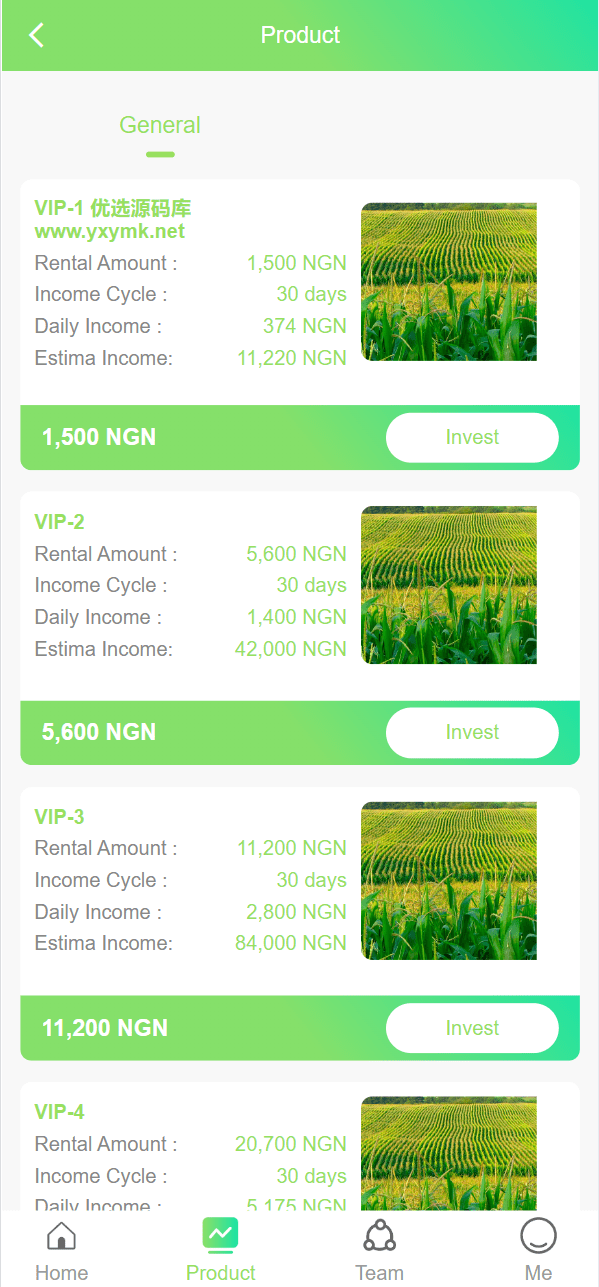
Task: Switch to the Home tab
Action: [61, 1250]
